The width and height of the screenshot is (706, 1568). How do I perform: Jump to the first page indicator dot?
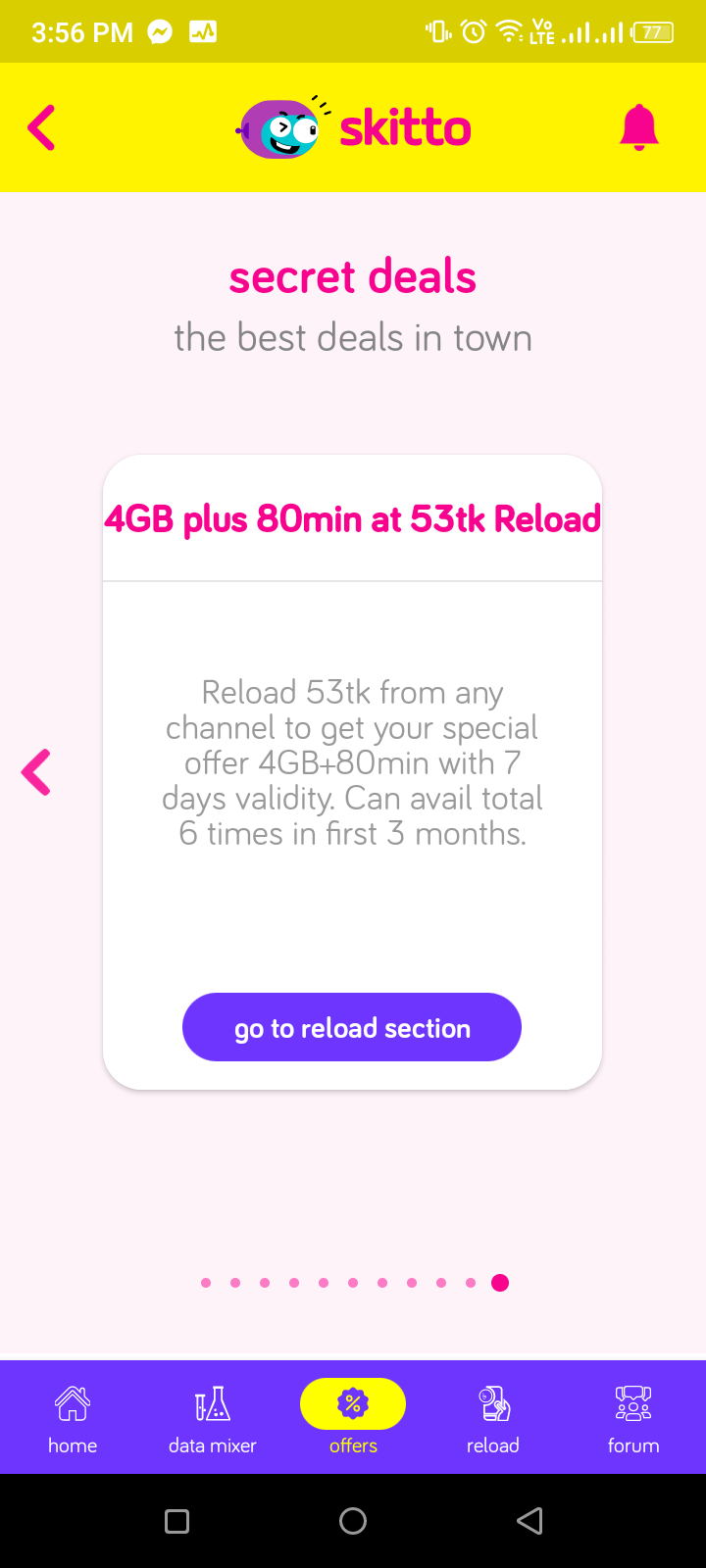coord(206,1283)
